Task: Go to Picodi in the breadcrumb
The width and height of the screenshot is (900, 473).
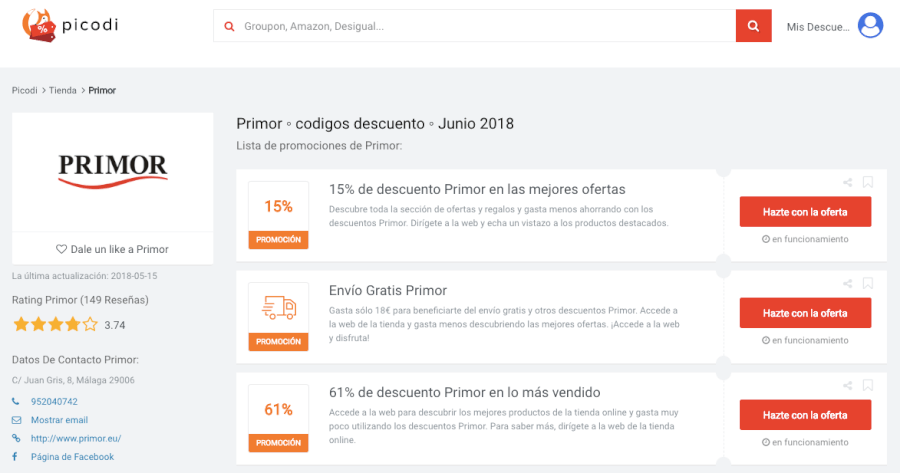Action: coord(24,90)
